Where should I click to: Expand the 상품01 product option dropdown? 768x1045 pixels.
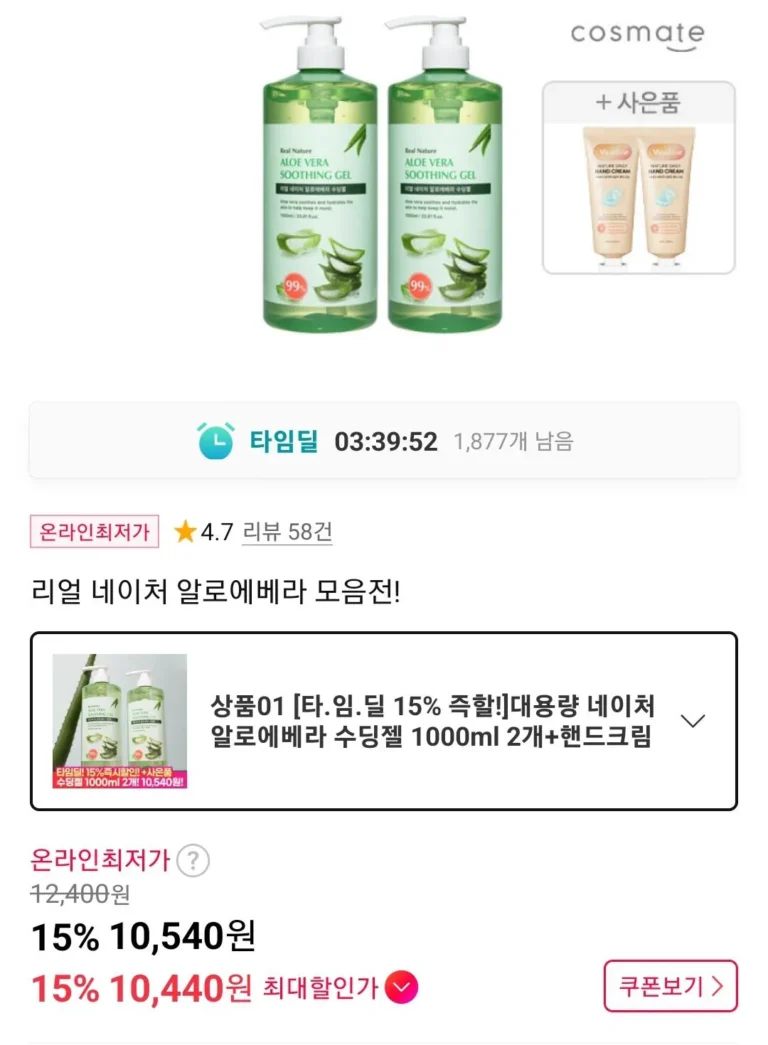(692, 721)
